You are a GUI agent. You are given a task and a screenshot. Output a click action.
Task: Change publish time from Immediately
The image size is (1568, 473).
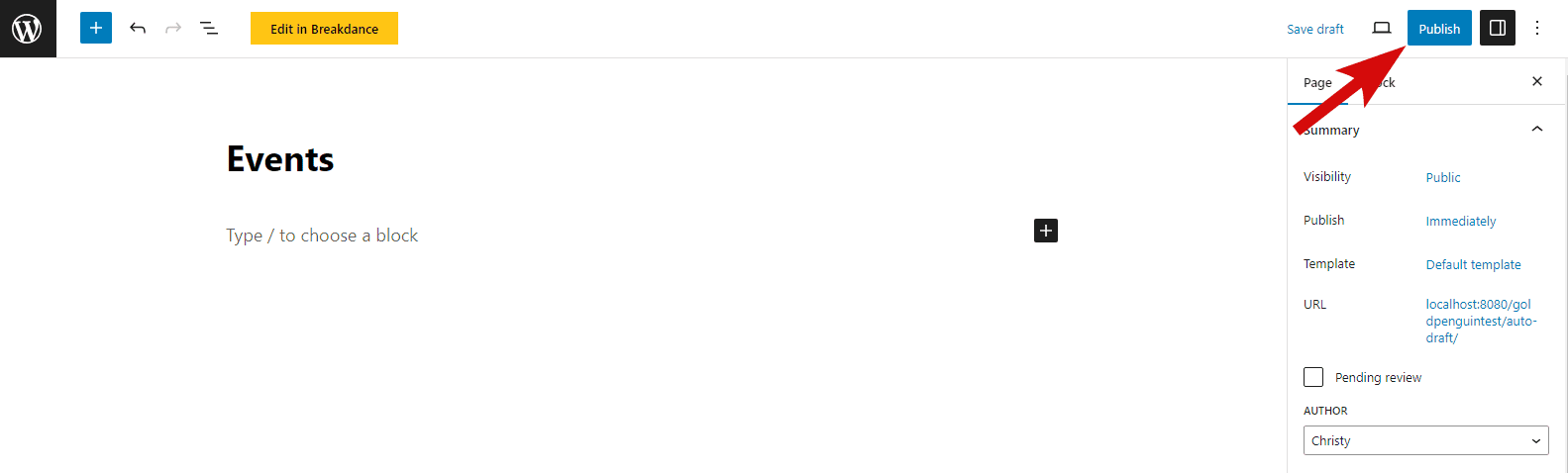[1460, 222]
